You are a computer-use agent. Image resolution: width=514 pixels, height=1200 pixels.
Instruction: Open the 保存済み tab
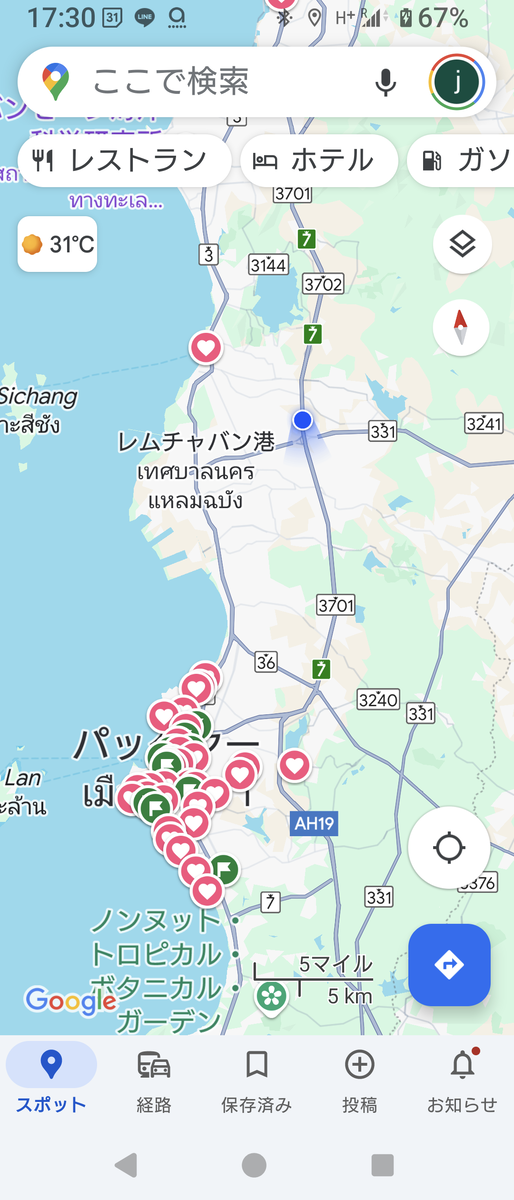coord(257,1082)
